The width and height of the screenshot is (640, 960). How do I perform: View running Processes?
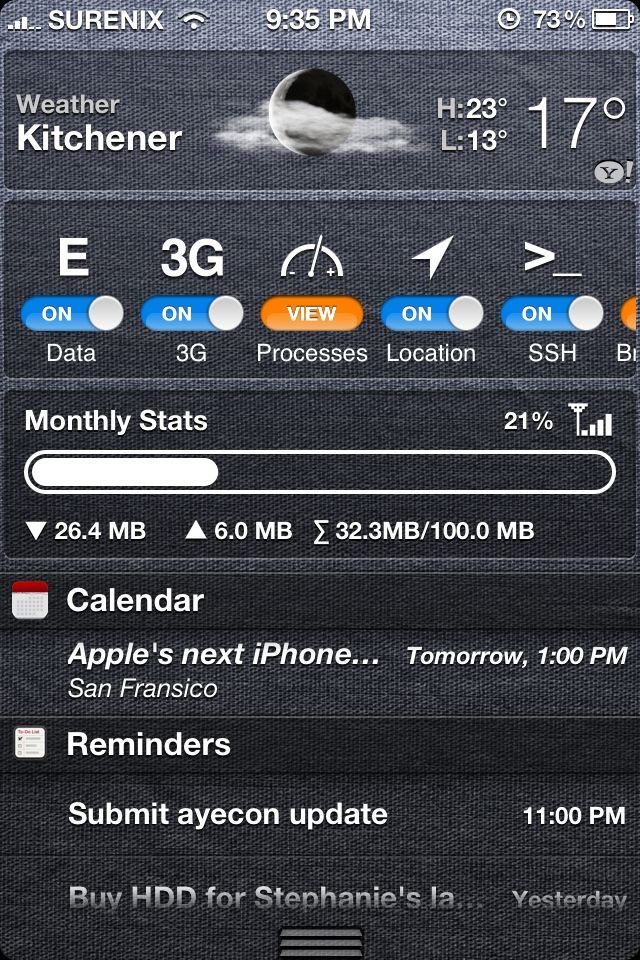pos(312,314)
